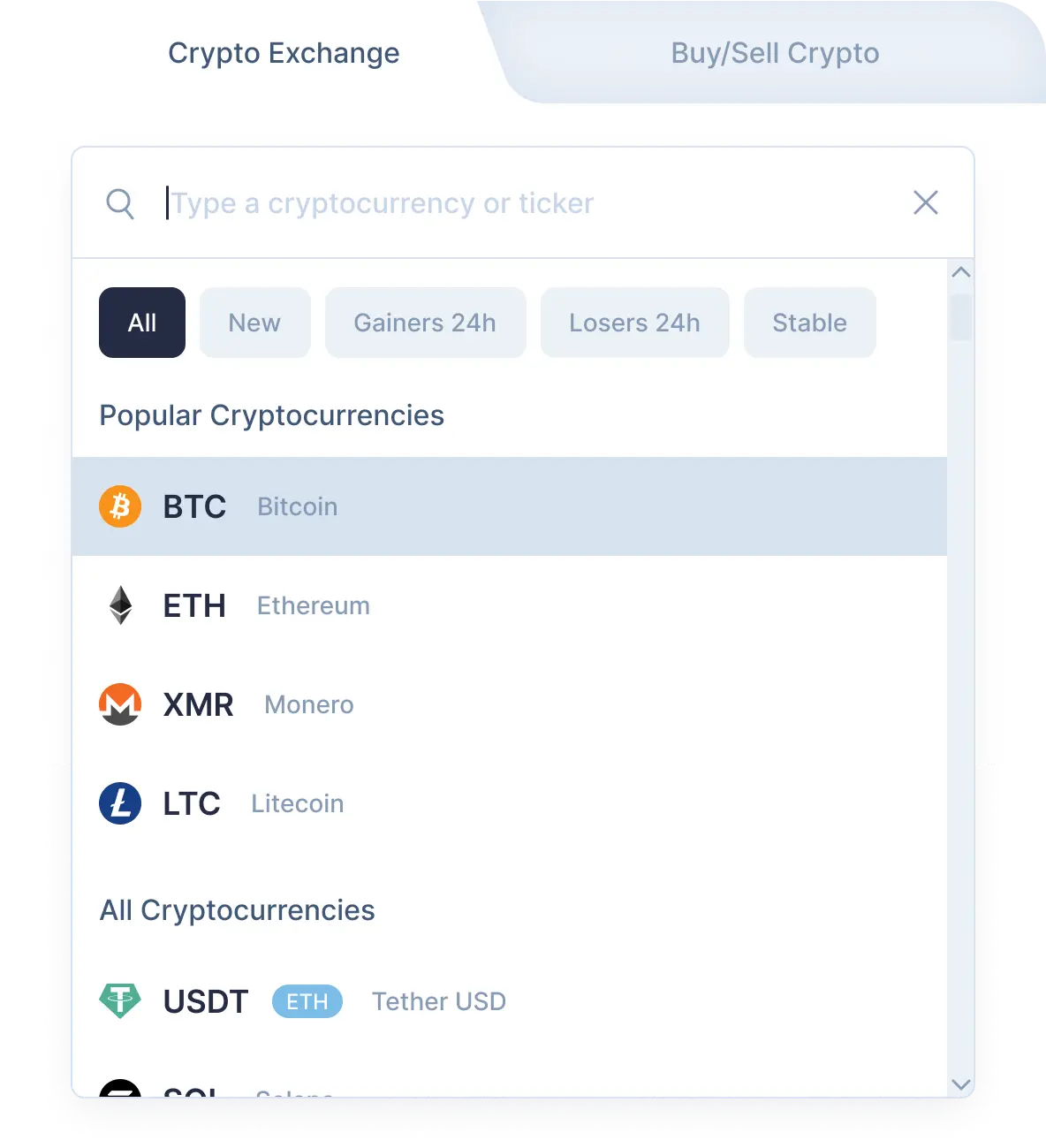The width and height of the screenshot is (1046, 1148).
Task: Select the Crypto Exchange tab
Action: pos(284,53)
